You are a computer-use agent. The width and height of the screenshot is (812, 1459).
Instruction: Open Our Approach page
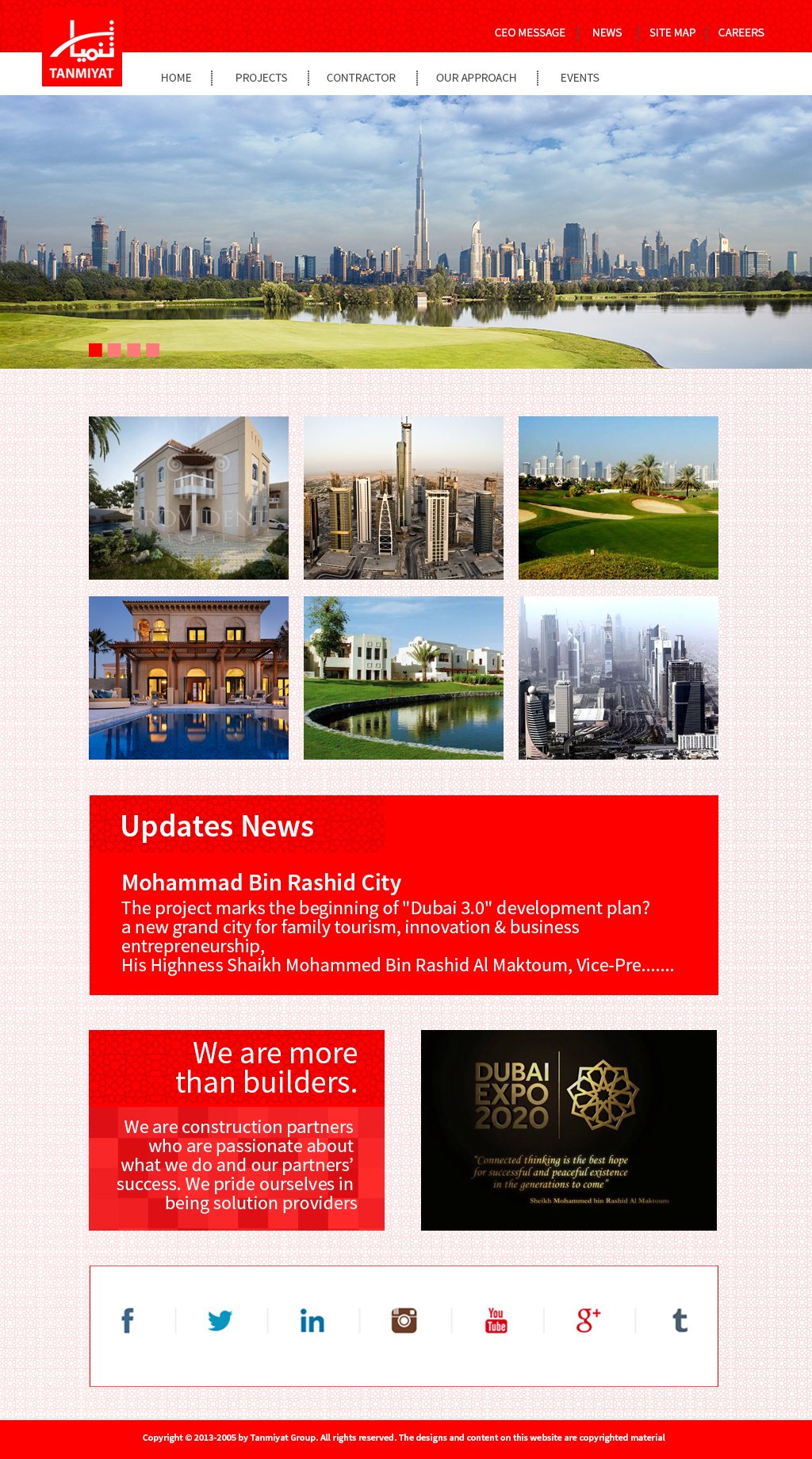pos(476,78)
